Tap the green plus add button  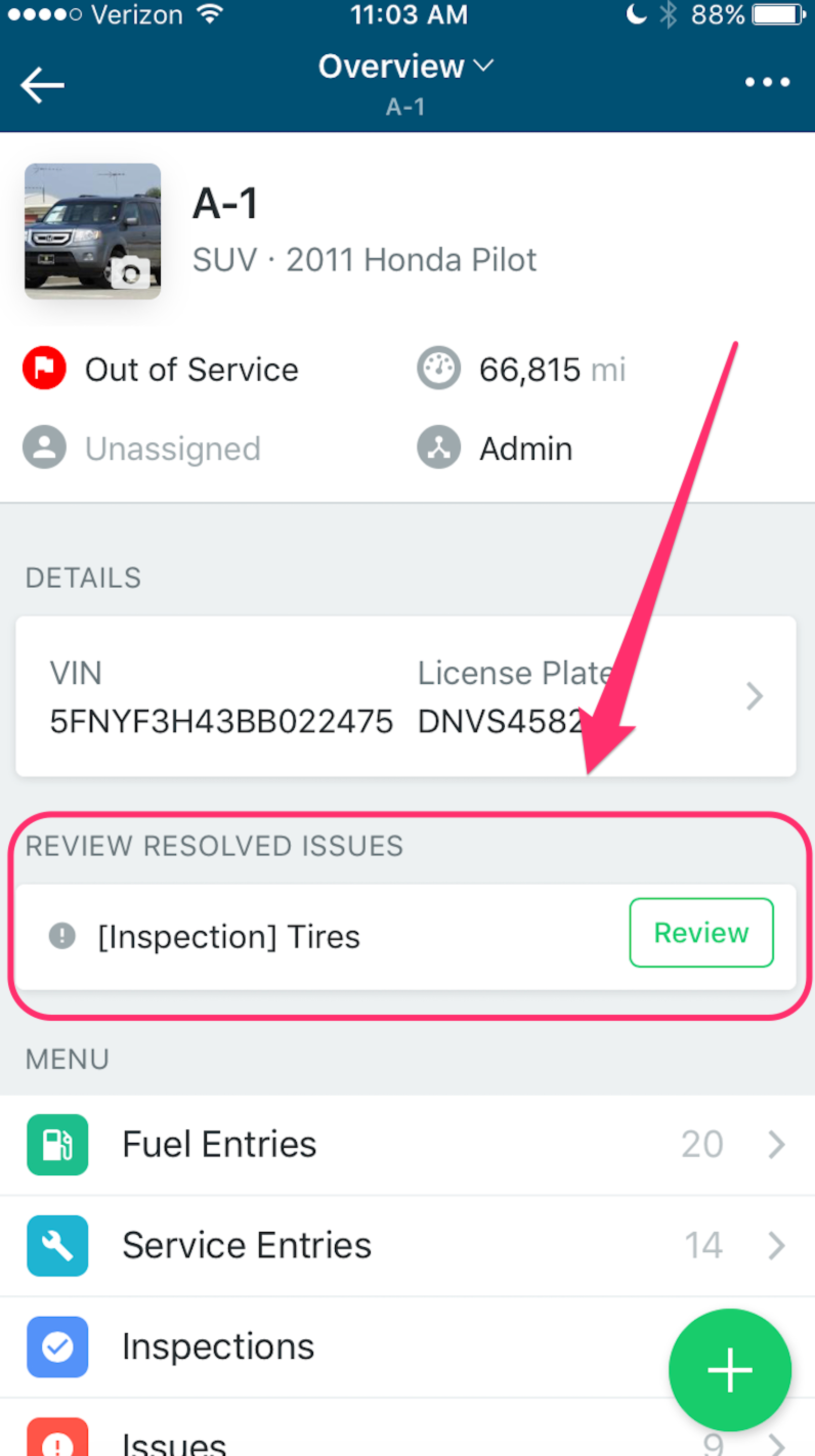730,1369
